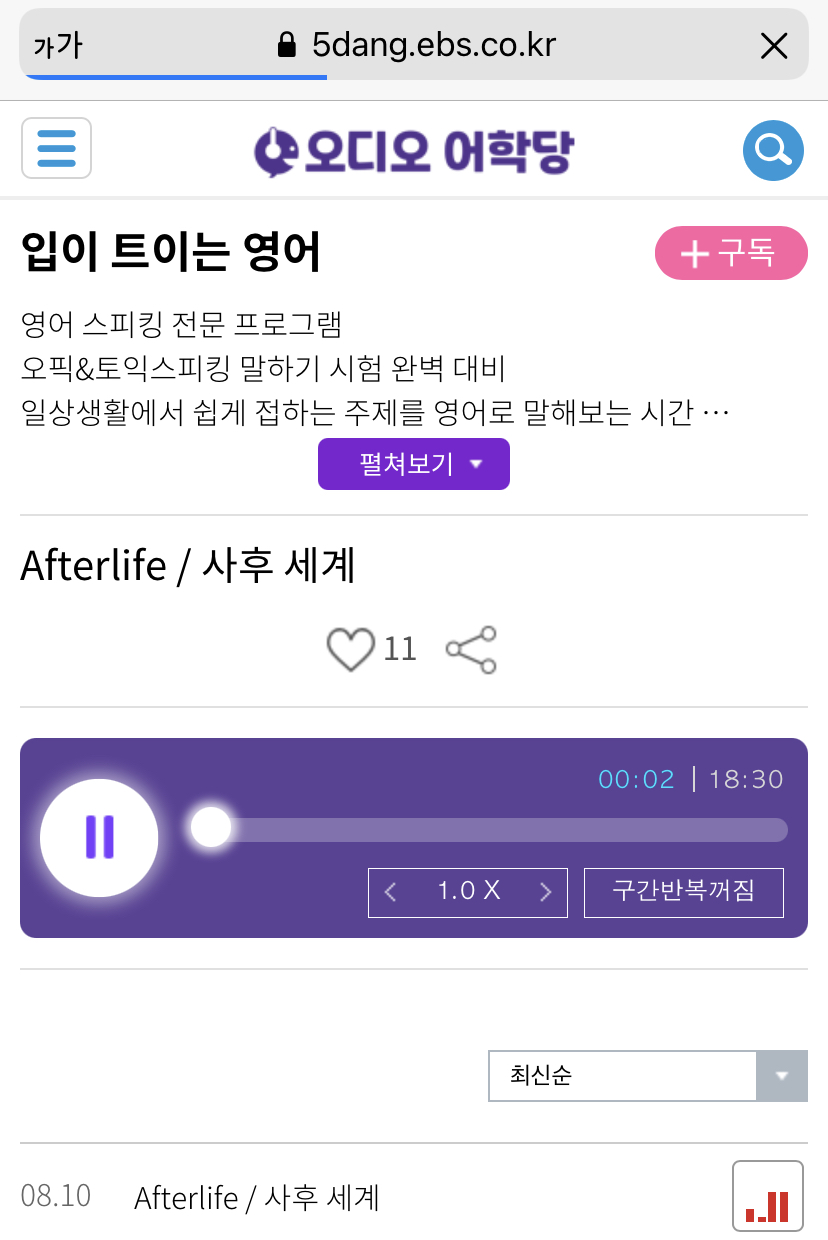
Task: Open the 최신순 sorting dropdown
Action: click(620, 1076)
